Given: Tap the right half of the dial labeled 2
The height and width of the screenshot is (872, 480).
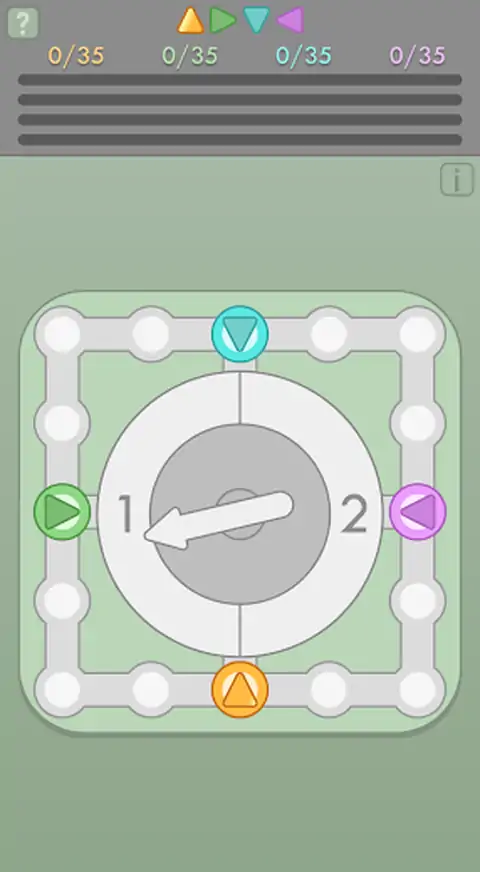Looking at the screenshot, I should (x=354, y=514).
